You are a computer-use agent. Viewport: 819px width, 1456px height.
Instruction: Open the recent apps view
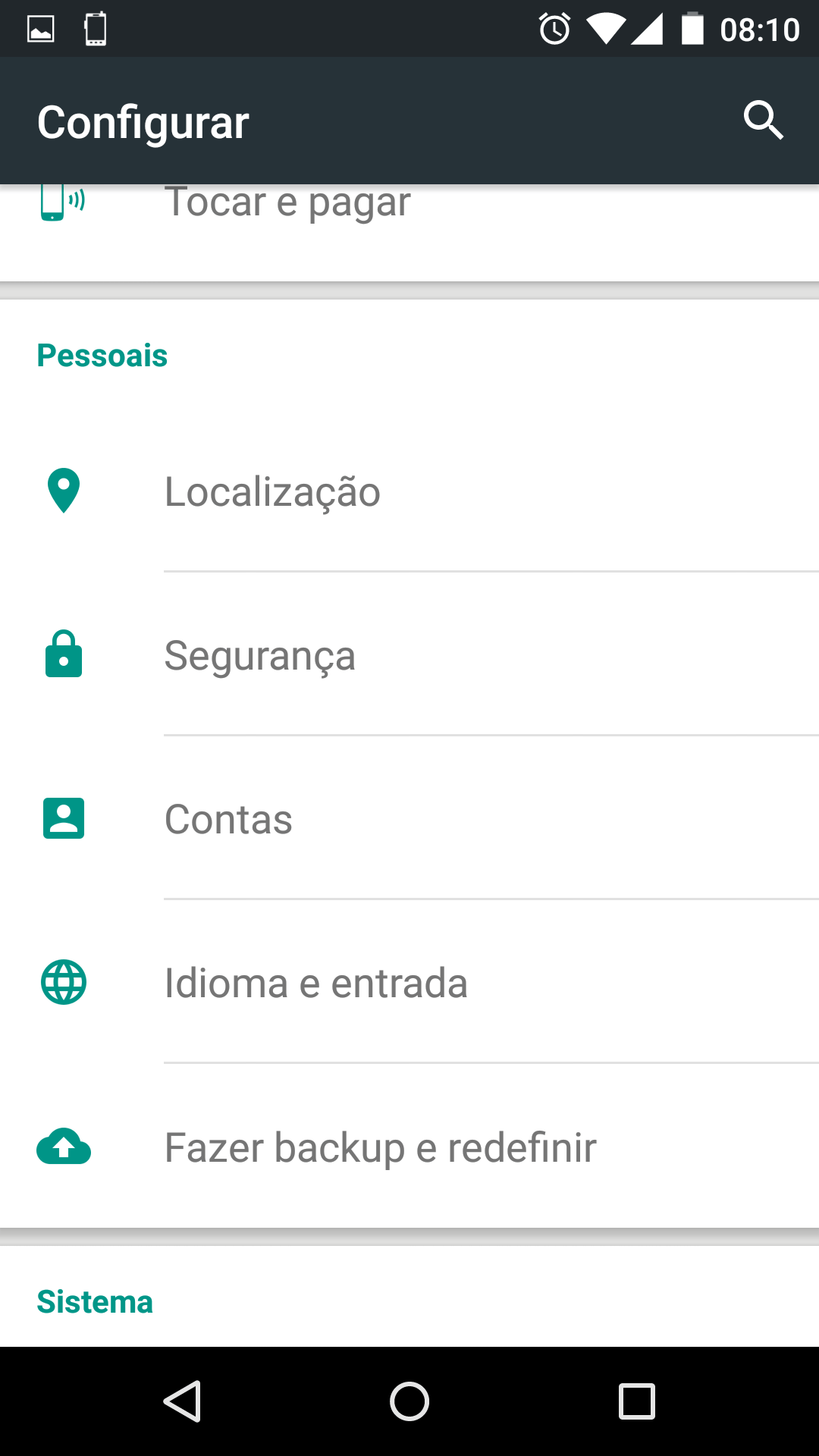(x=637, y=1401)
